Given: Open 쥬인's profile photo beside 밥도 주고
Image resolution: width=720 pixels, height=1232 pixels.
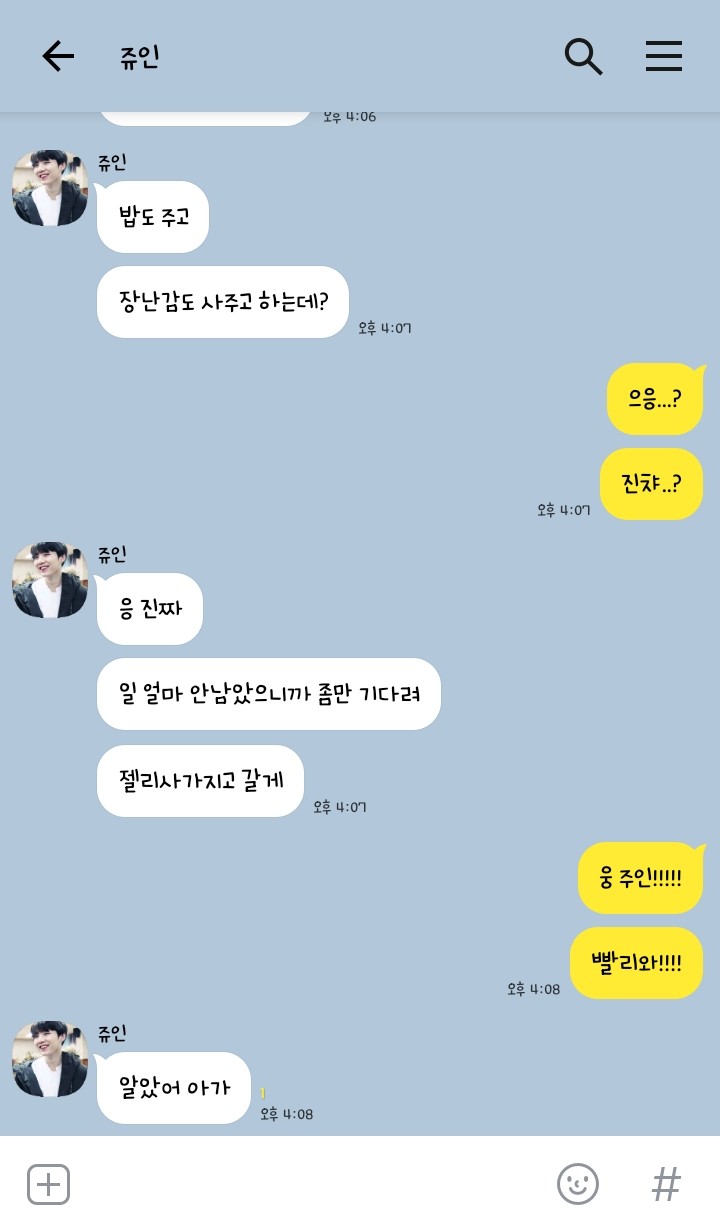Looking at the screenshot, I should tap(50, 189).
